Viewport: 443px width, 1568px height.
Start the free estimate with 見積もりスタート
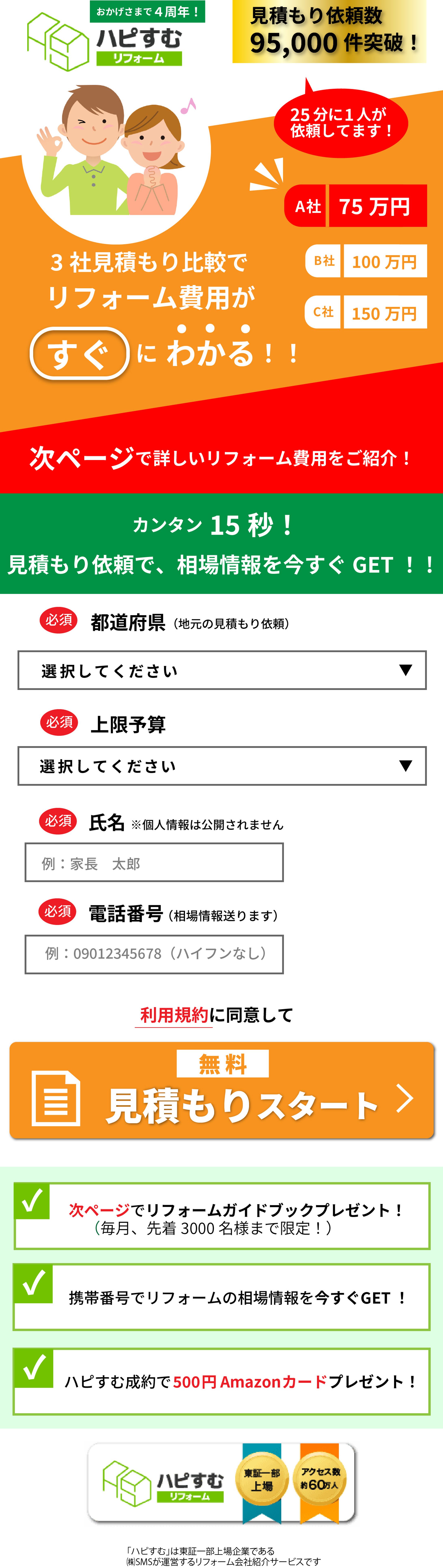coord(221,1091)
